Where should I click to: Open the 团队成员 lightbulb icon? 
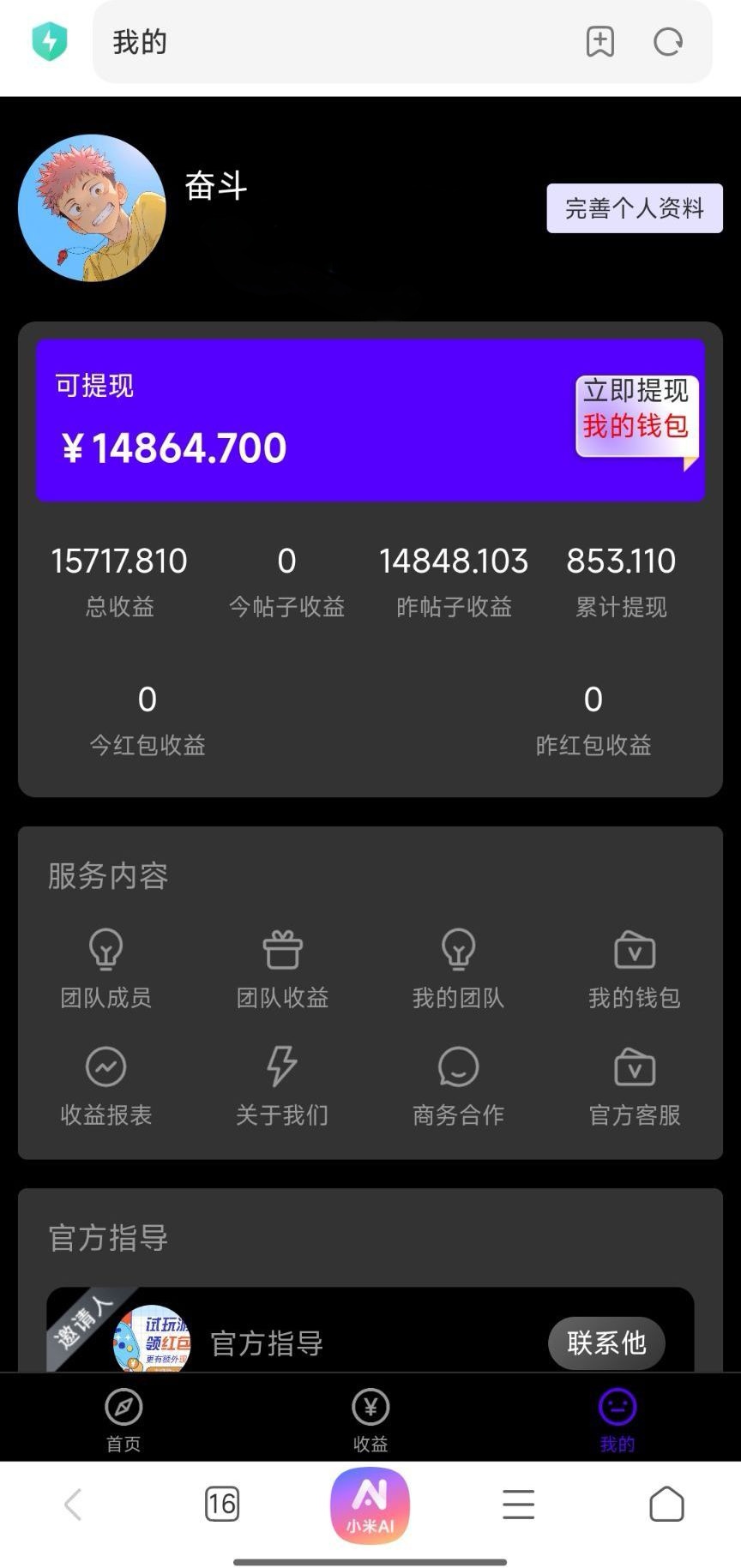point(105,951)
